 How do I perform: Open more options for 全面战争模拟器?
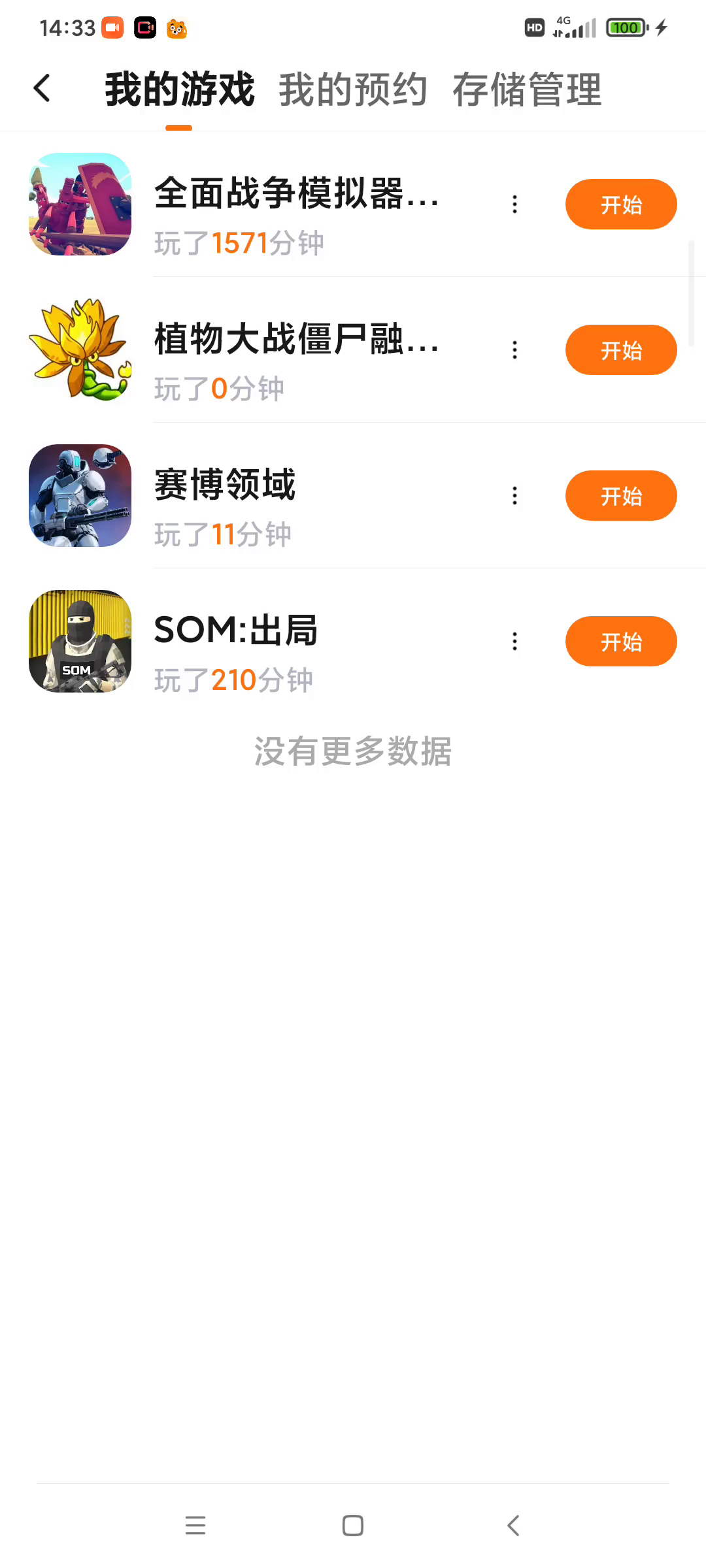515,204
